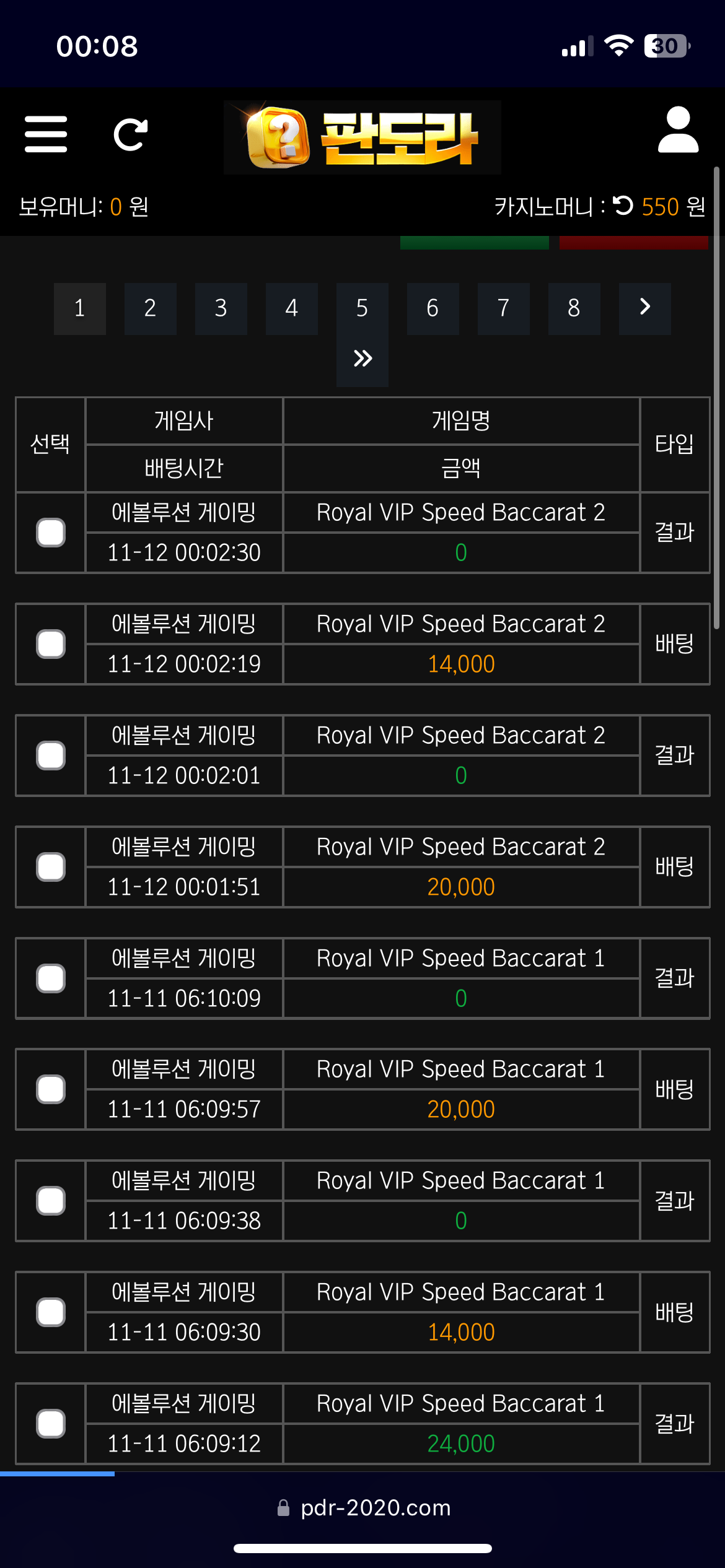Select the 11-12 00:02:30 record checkbox
725x1568 pixels.
pos(51,533)
